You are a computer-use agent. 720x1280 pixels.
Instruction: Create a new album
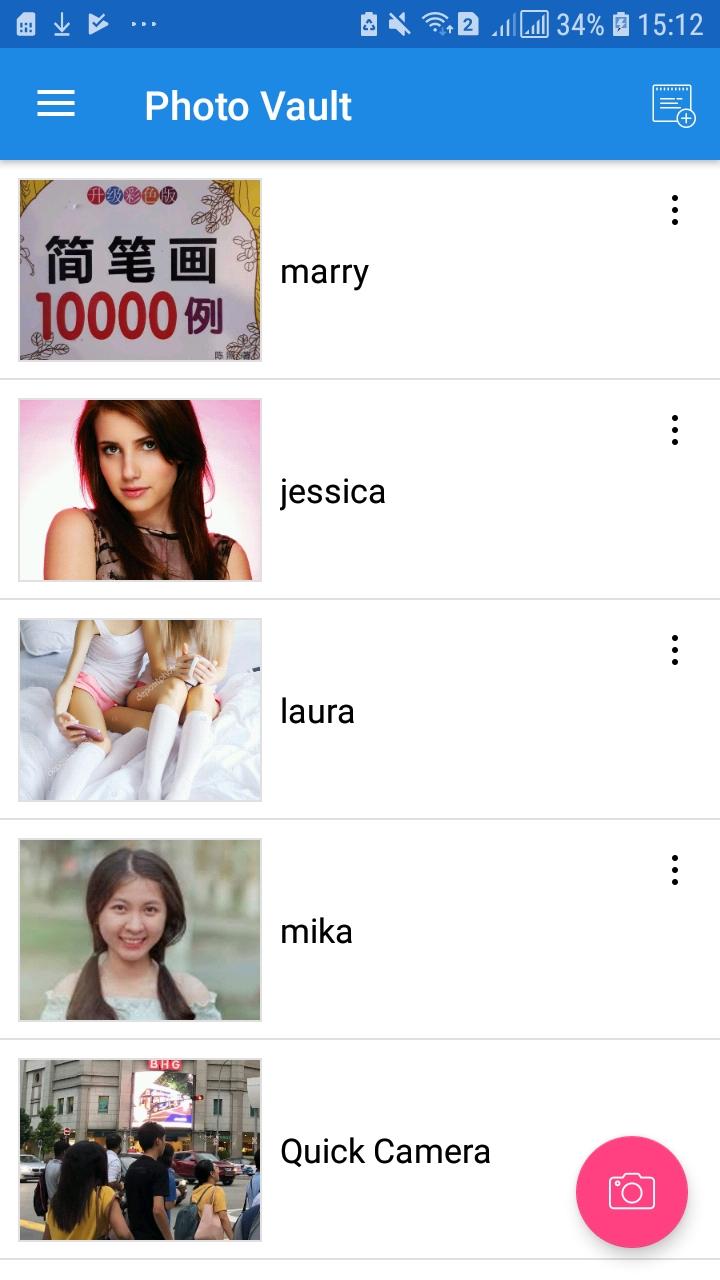[673, 105]
